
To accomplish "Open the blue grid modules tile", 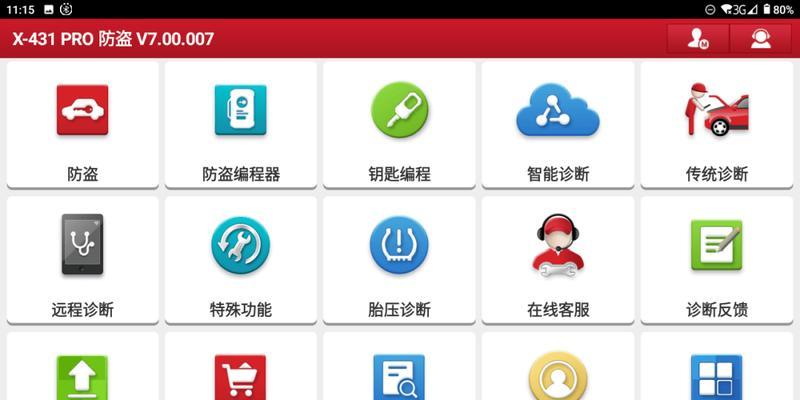I will pos(716,375).
